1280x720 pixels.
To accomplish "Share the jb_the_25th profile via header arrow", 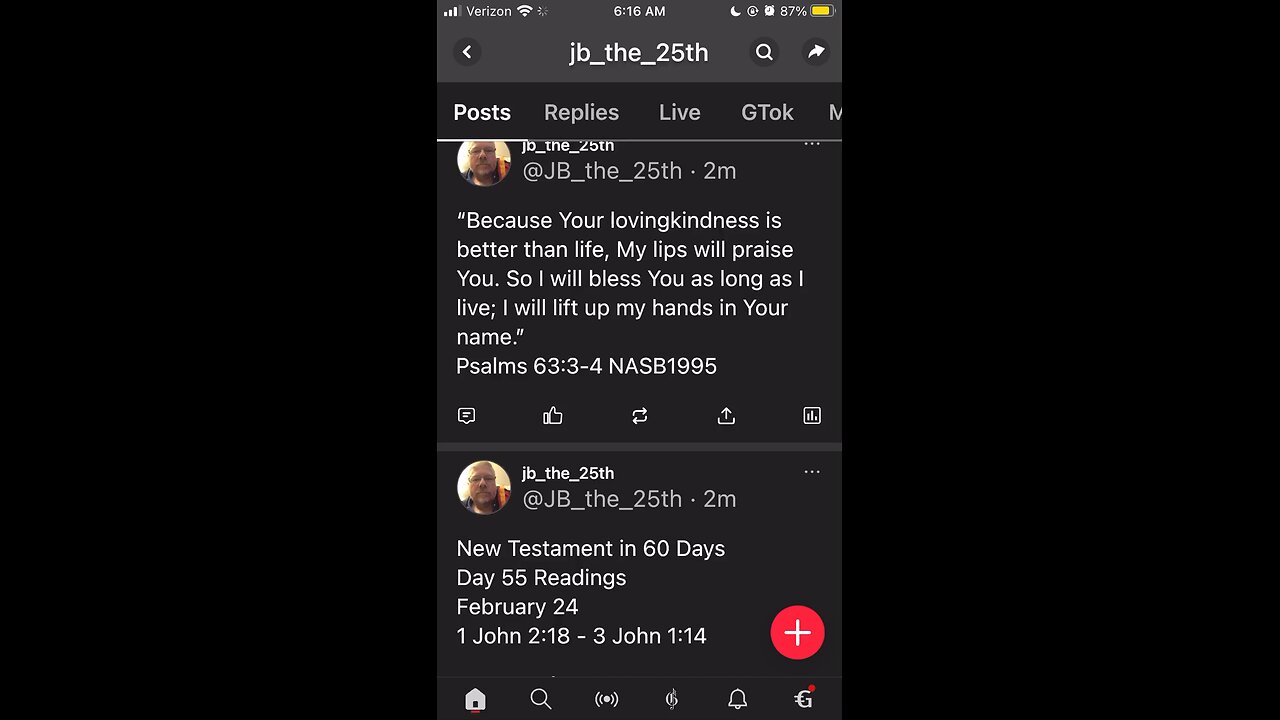I will (x=816, y=52).
